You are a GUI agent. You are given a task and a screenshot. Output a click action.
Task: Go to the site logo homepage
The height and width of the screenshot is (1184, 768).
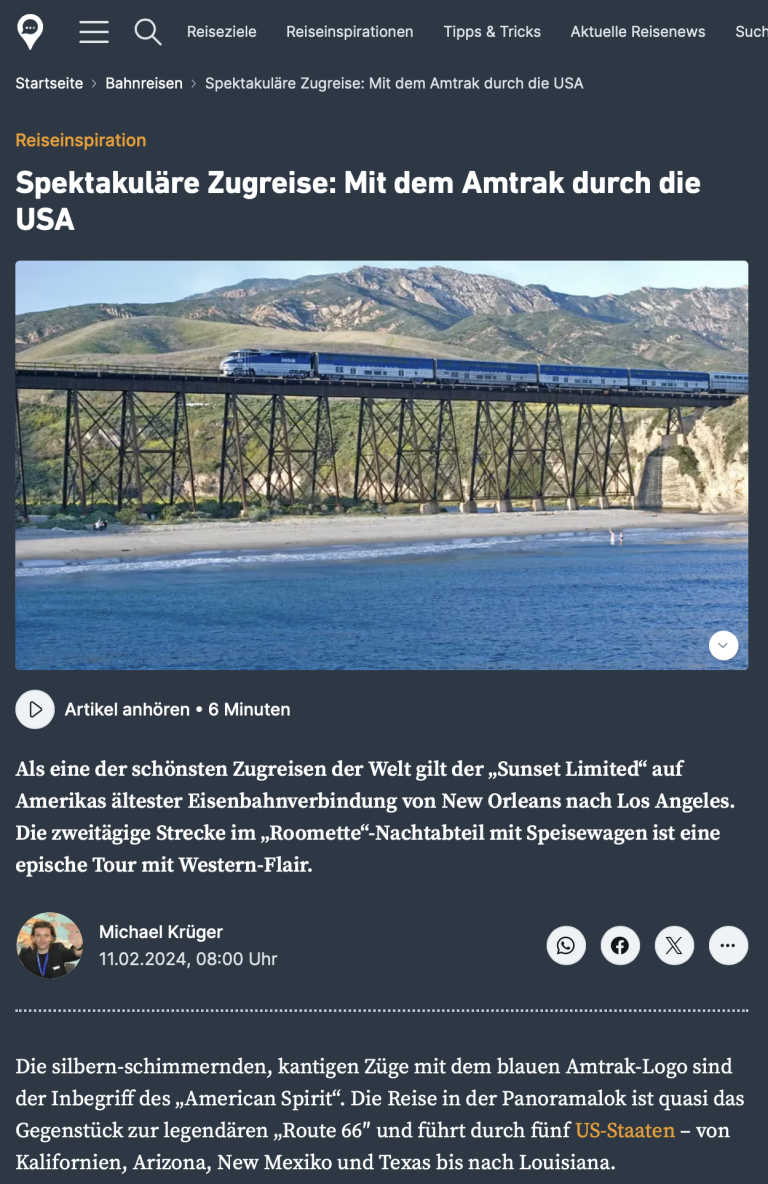coord(31,32)
